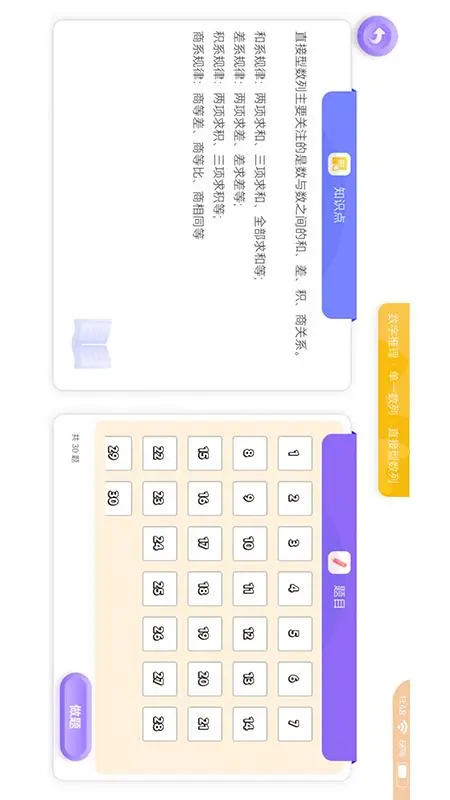
Task: Open question number 18
Action: (205, 588)
